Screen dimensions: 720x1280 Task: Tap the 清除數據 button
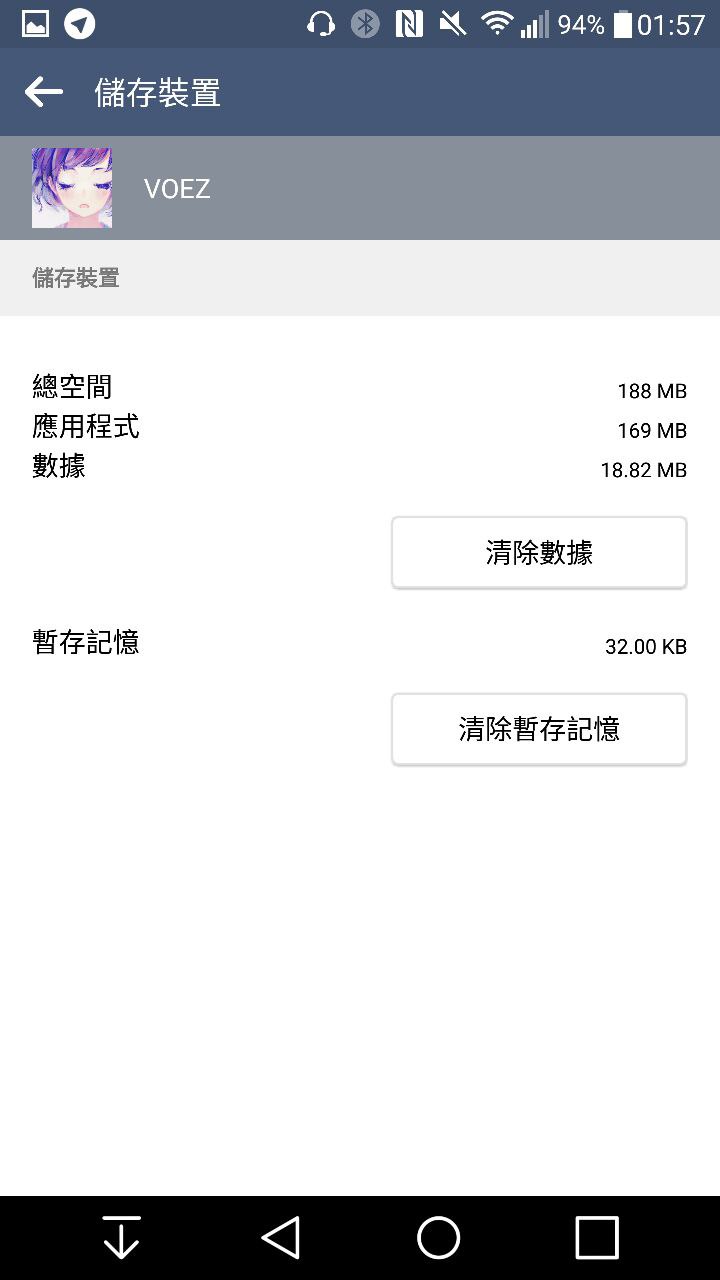pyautogui.click(x=539, y=552)
